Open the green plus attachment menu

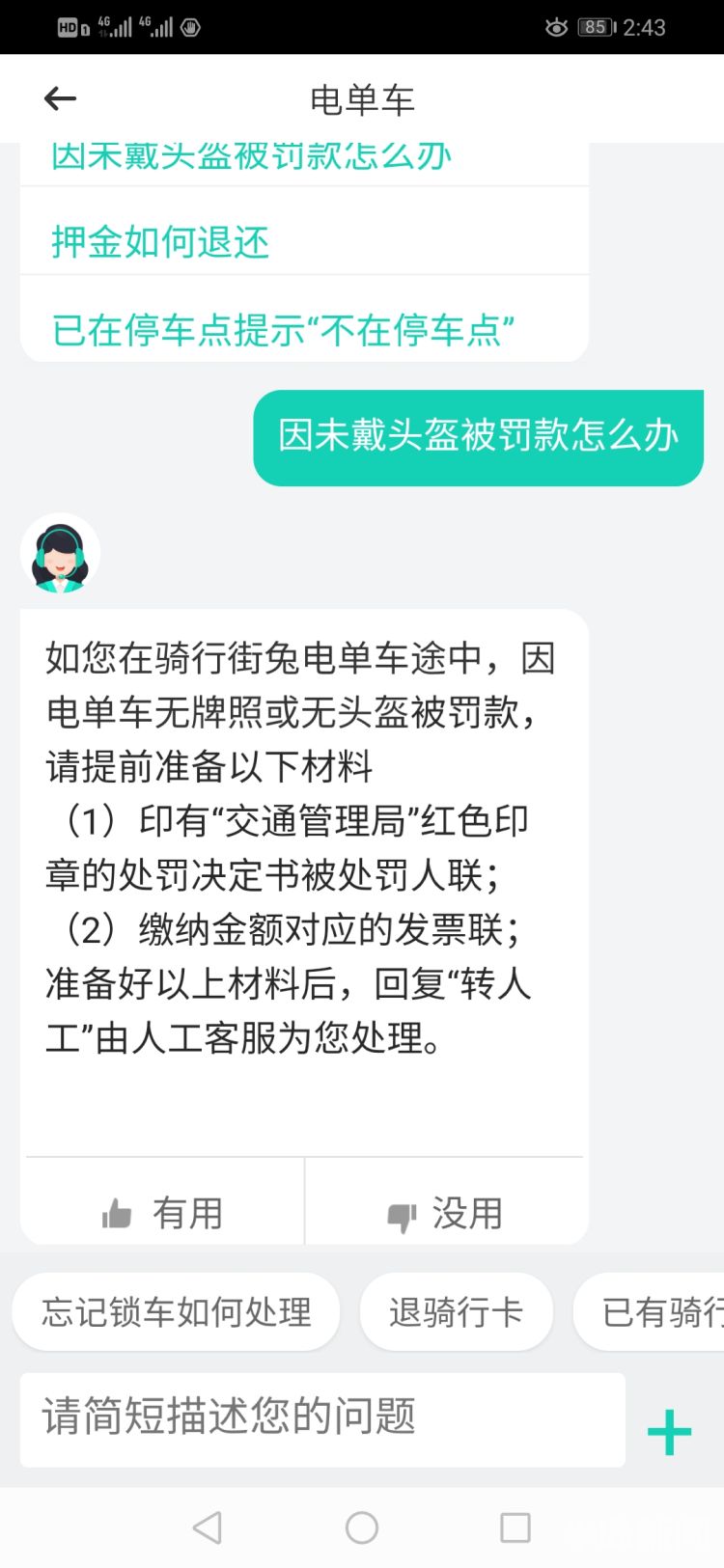point(669,1431)
